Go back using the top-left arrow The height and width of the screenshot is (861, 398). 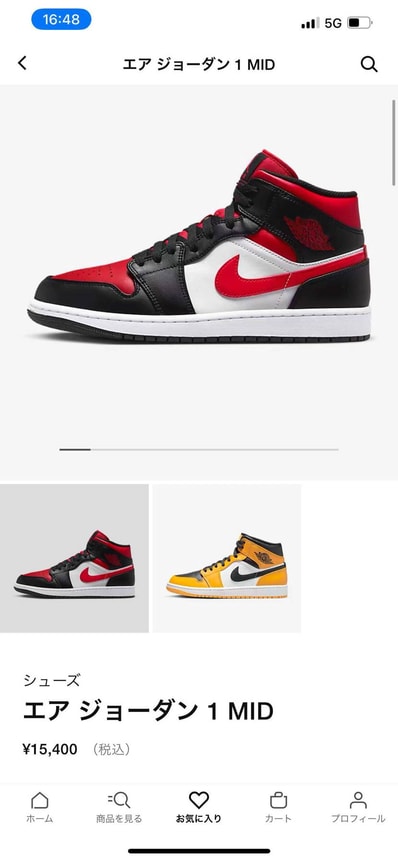pyautogui.click(x=22, y=64)
